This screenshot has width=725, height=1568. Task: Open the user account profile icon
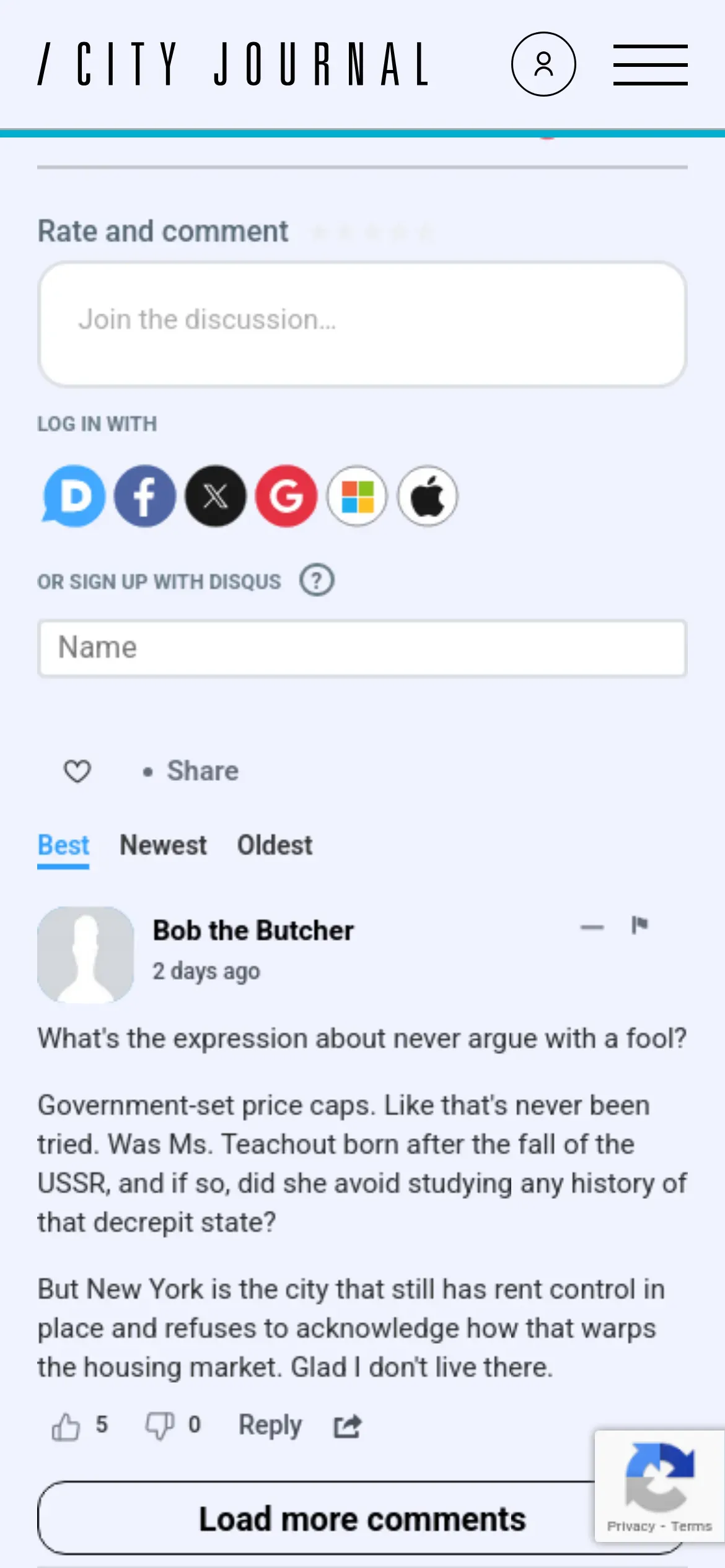(x=543, y=64)
